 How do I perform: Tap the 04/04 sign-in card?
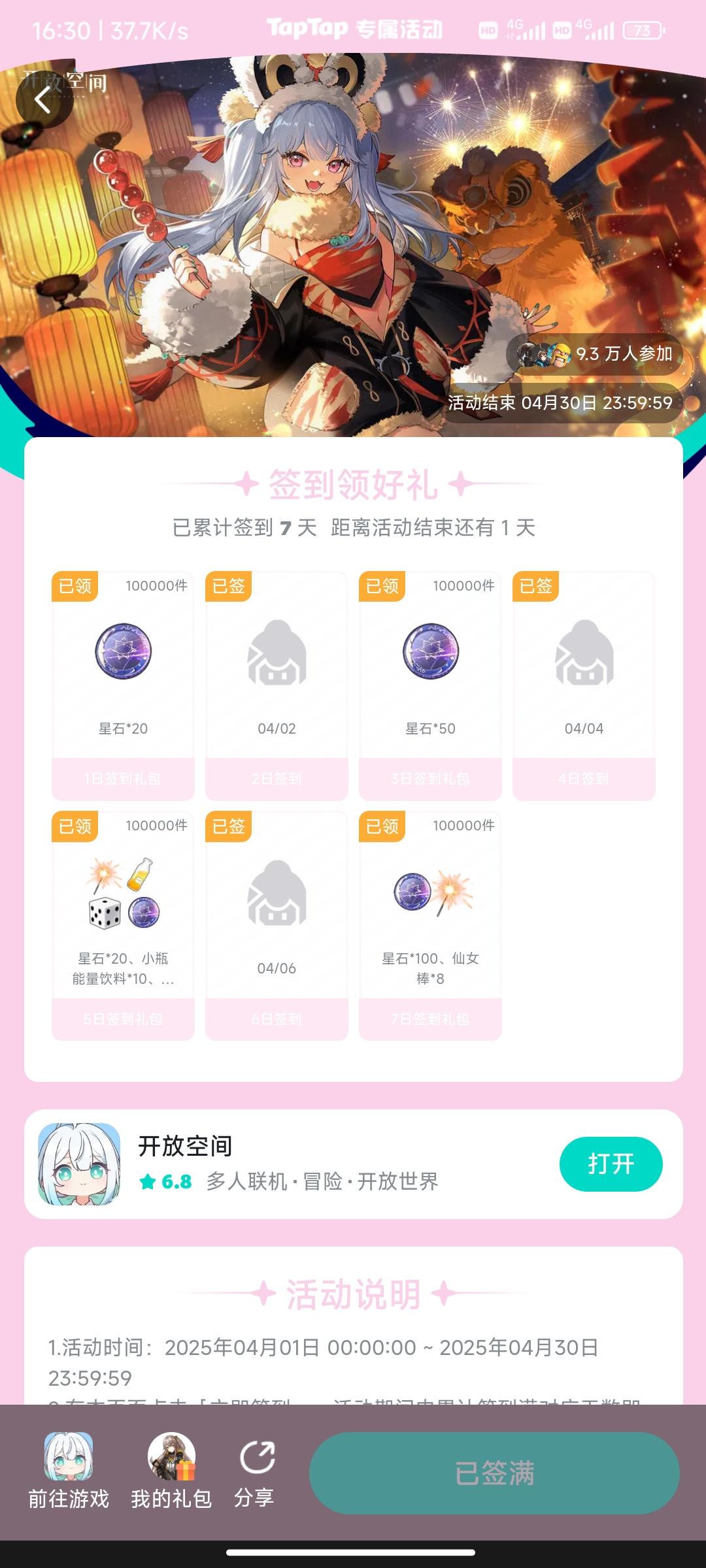click(x=584, y=686)
